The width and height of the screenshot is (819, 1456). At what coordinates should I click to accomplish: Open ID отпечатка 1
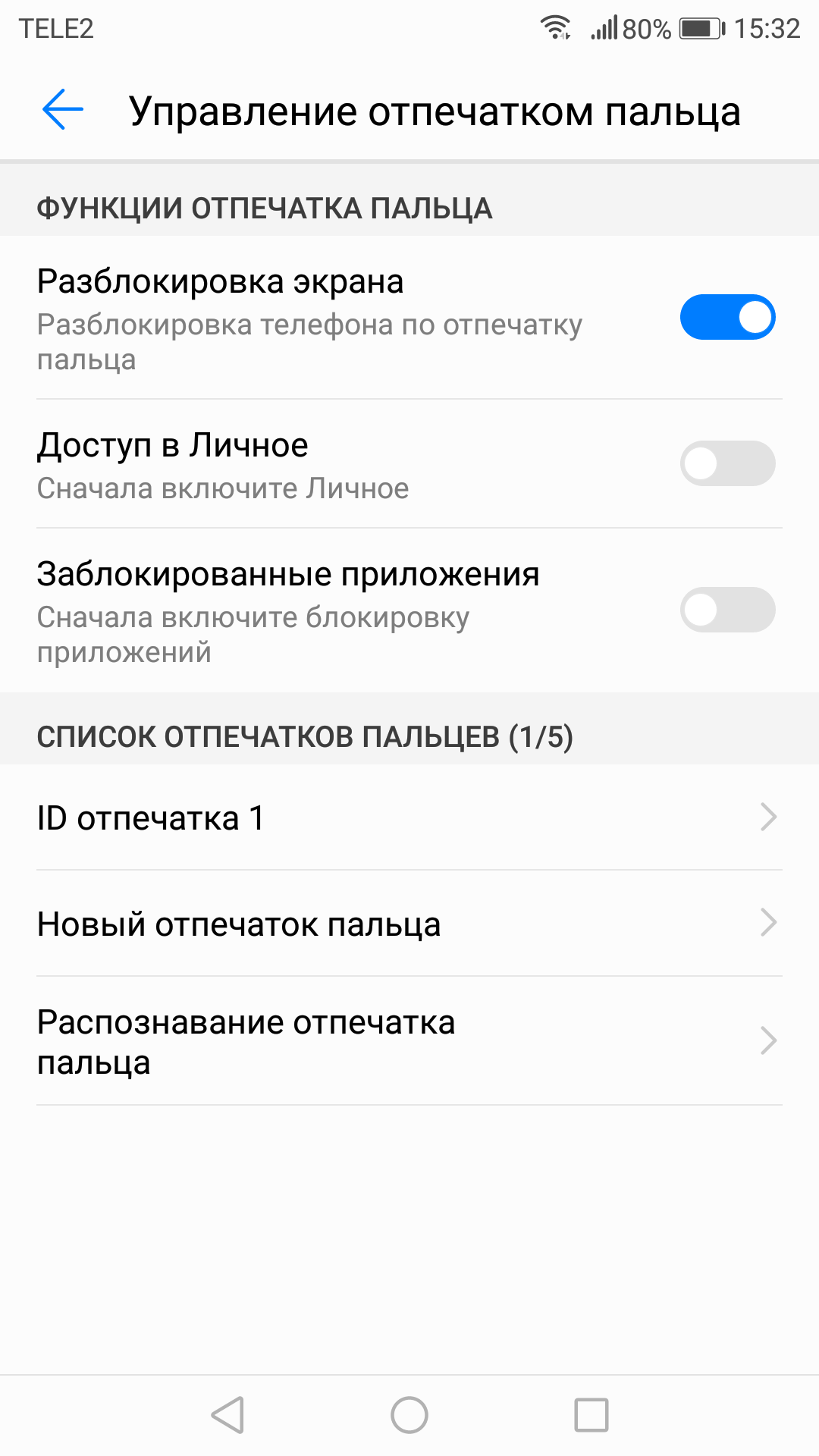point(409,817)
